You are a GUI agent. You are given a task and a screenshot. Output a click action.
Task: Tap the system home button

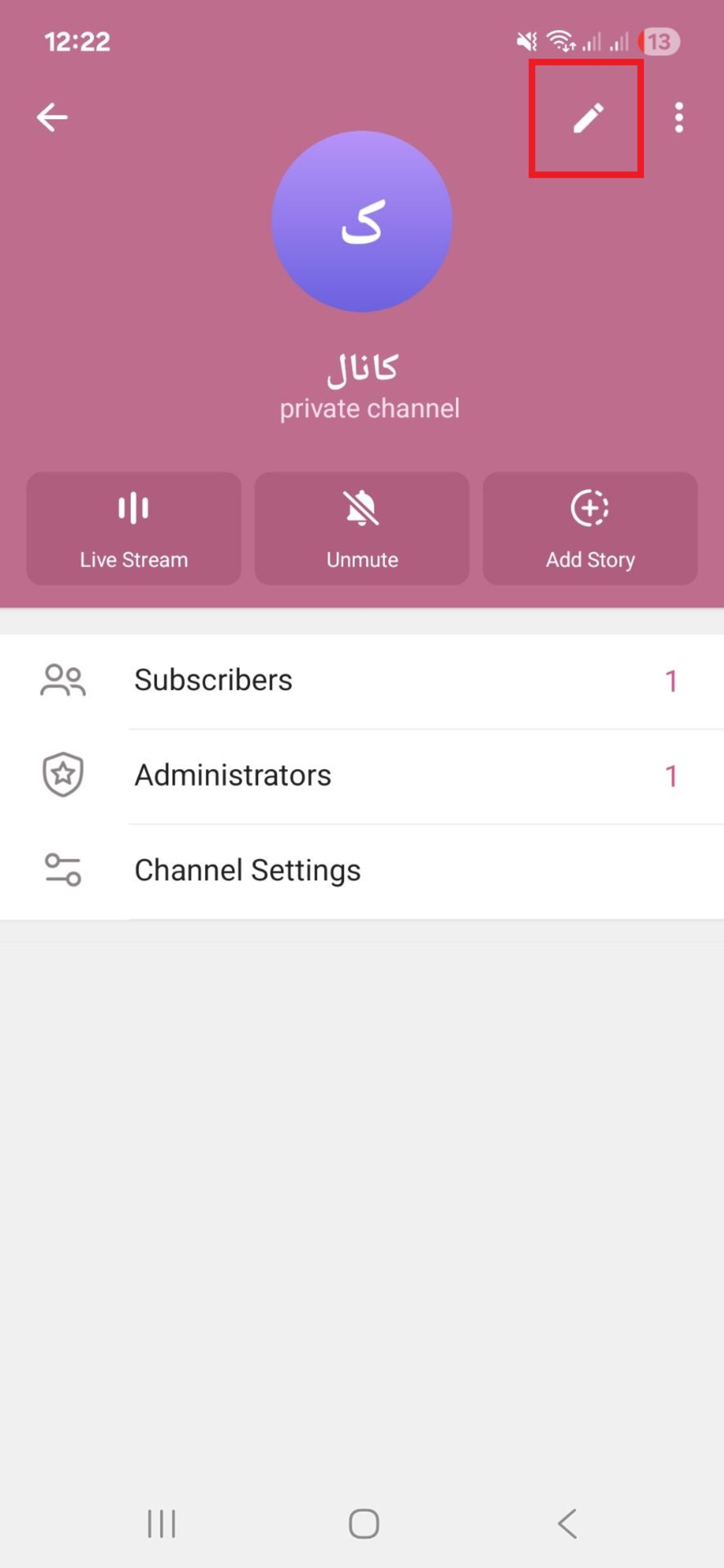[364, 1524]
